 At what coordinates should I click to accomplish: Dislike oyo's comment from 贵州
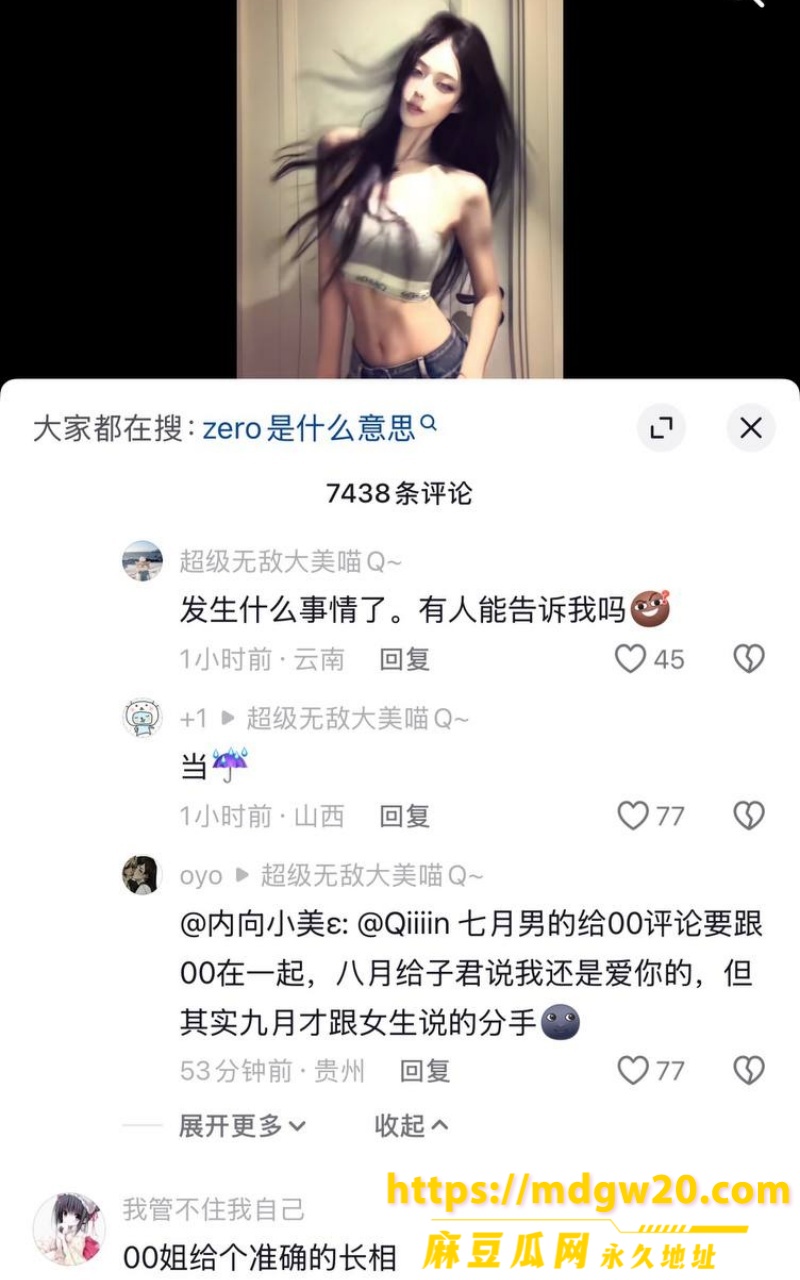(x=749, y=1071)
